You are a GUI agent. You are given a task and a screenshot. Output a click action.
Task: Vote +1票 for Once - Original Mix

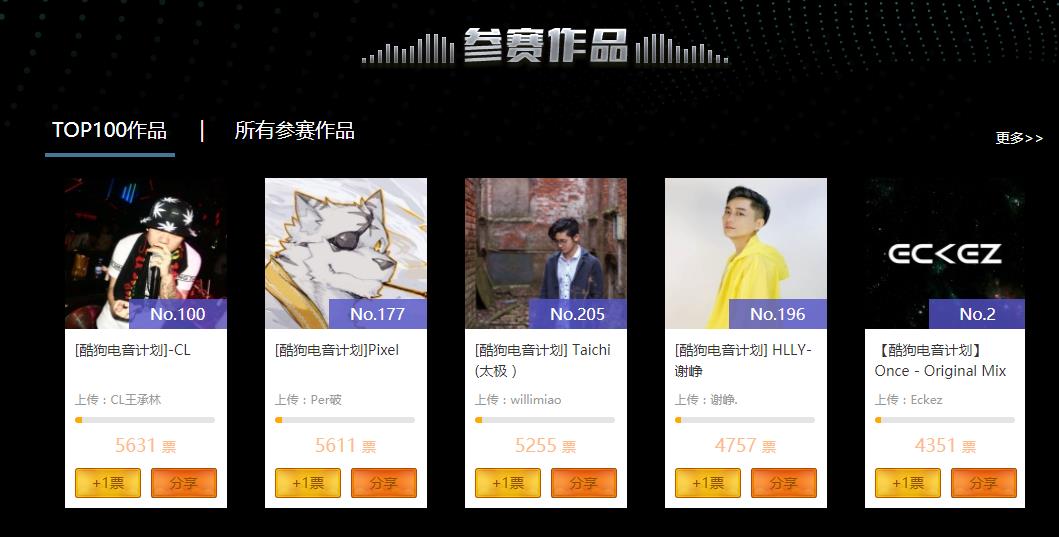point(908,483)
